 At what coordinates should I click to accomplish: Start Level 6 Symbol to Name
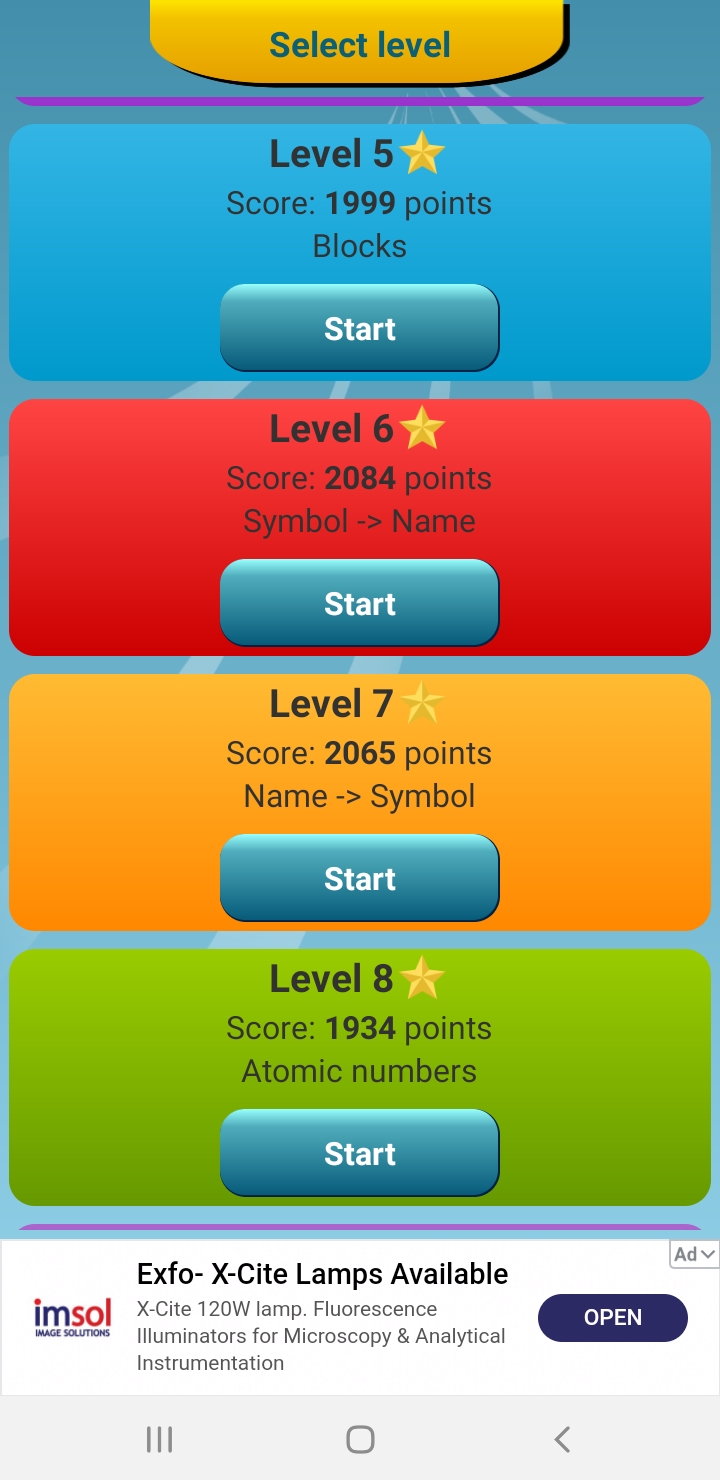[x=359, y=603]
